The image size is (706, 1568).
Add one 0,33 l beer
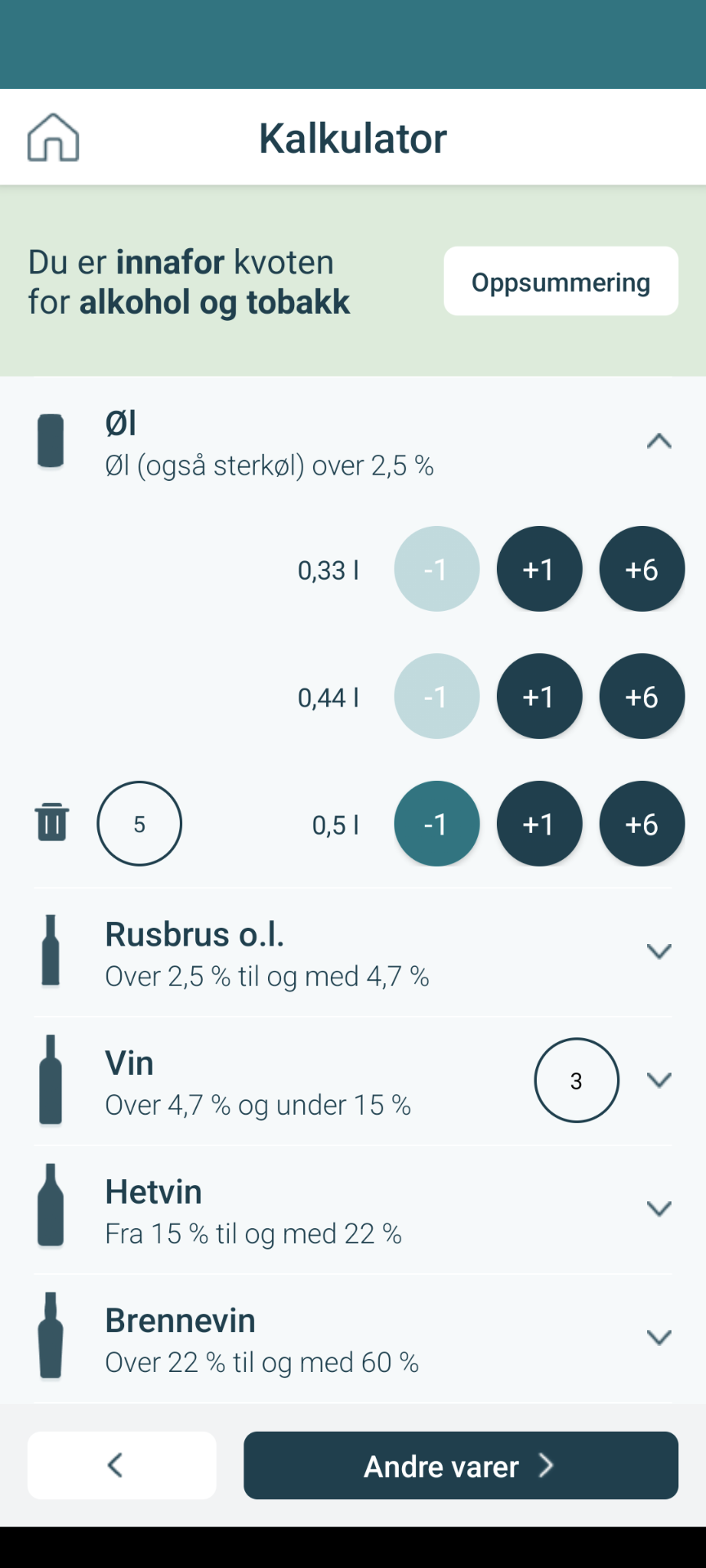point(539,569)
